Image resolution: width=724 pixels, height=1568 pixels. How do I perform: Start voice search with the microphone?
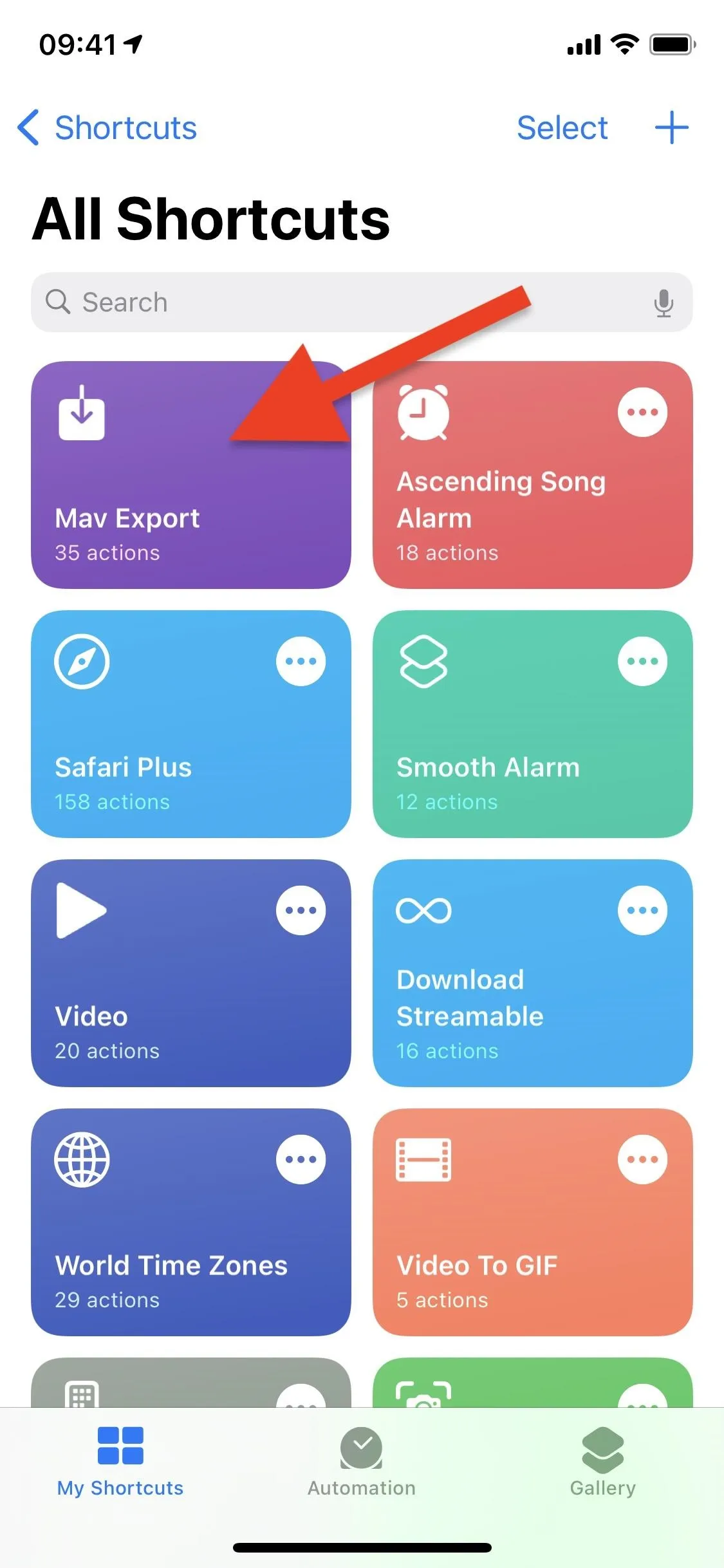click(x=664, y=303)
